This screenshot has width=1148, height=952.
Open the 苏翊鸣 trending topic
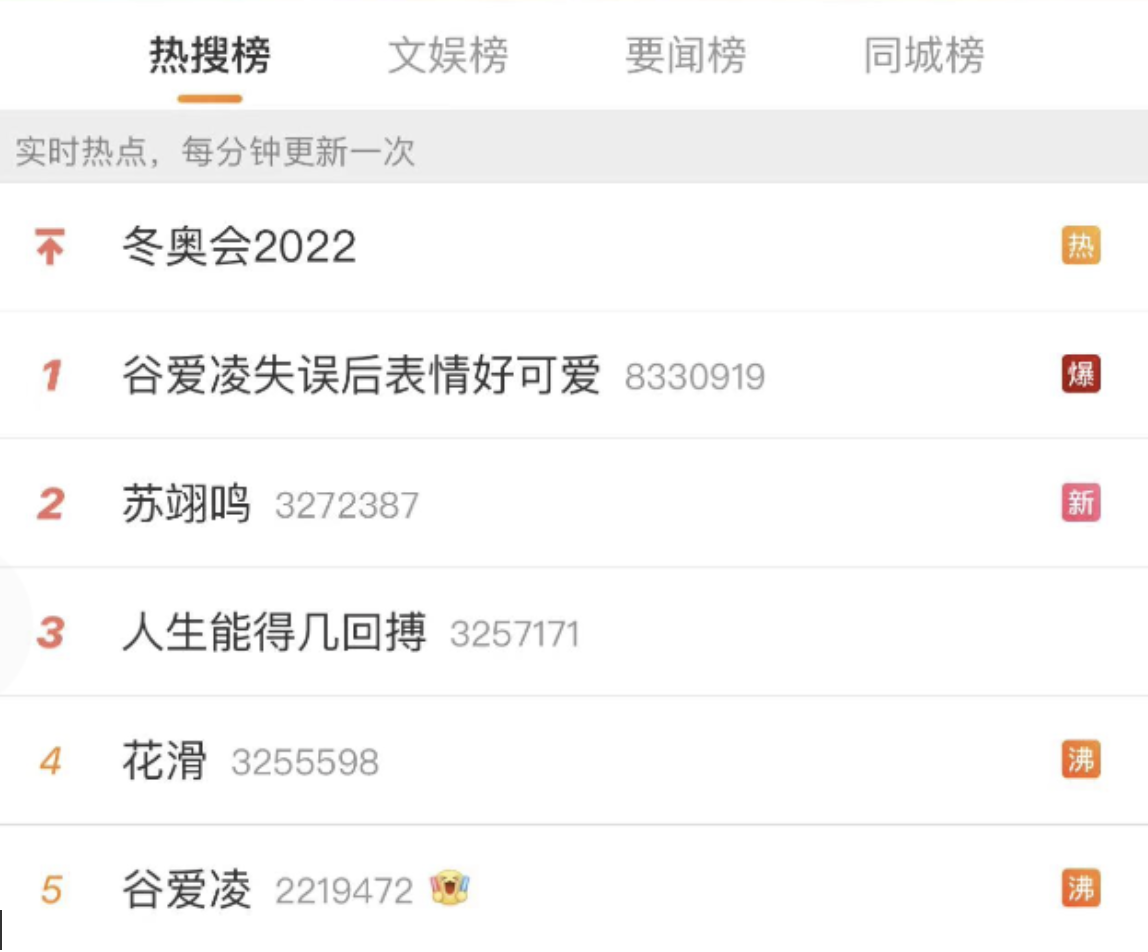pos(186,504)
